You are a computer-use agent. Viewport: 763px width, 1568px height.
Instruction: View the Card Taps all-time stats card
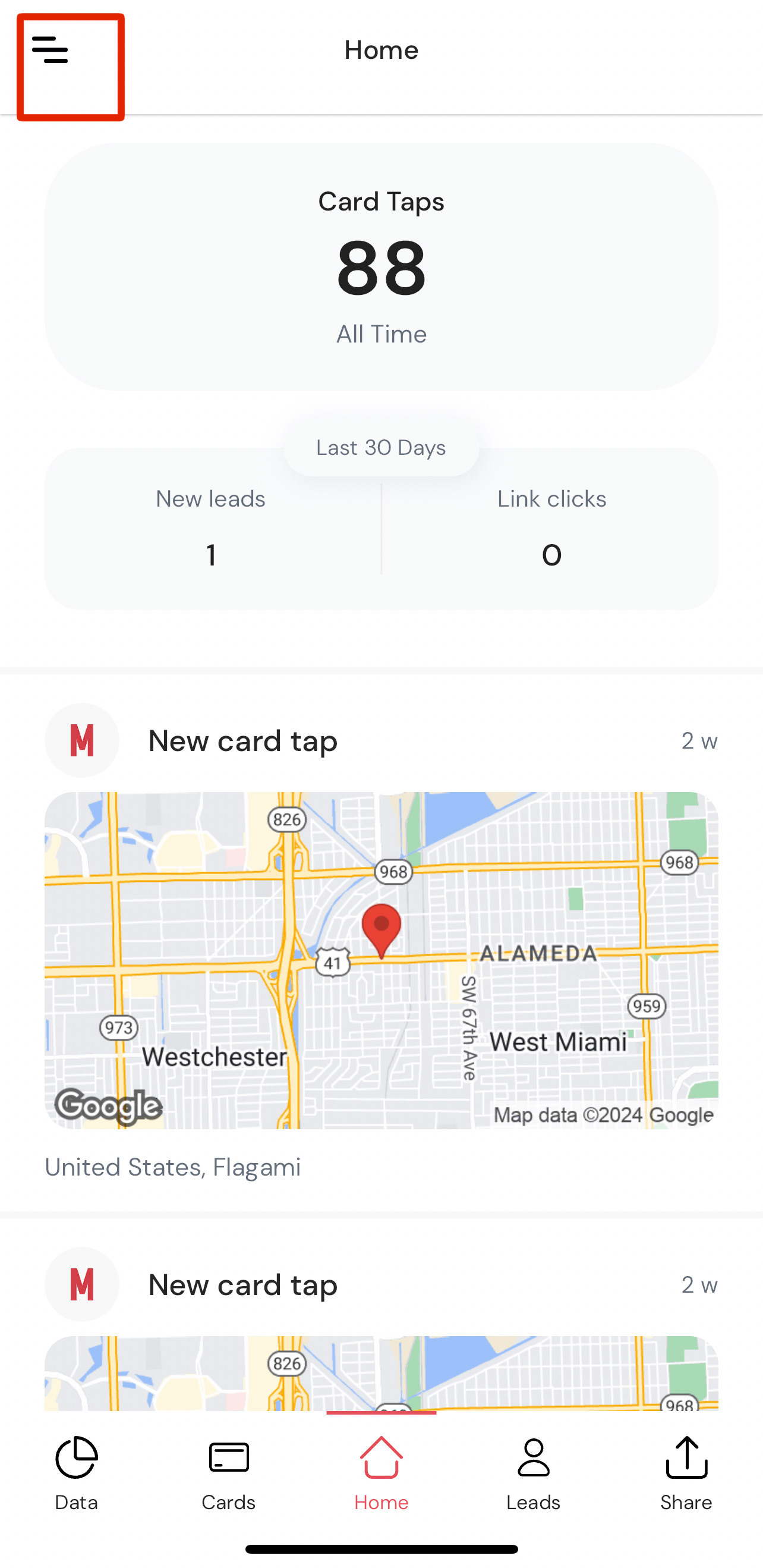tap(381, 266)
